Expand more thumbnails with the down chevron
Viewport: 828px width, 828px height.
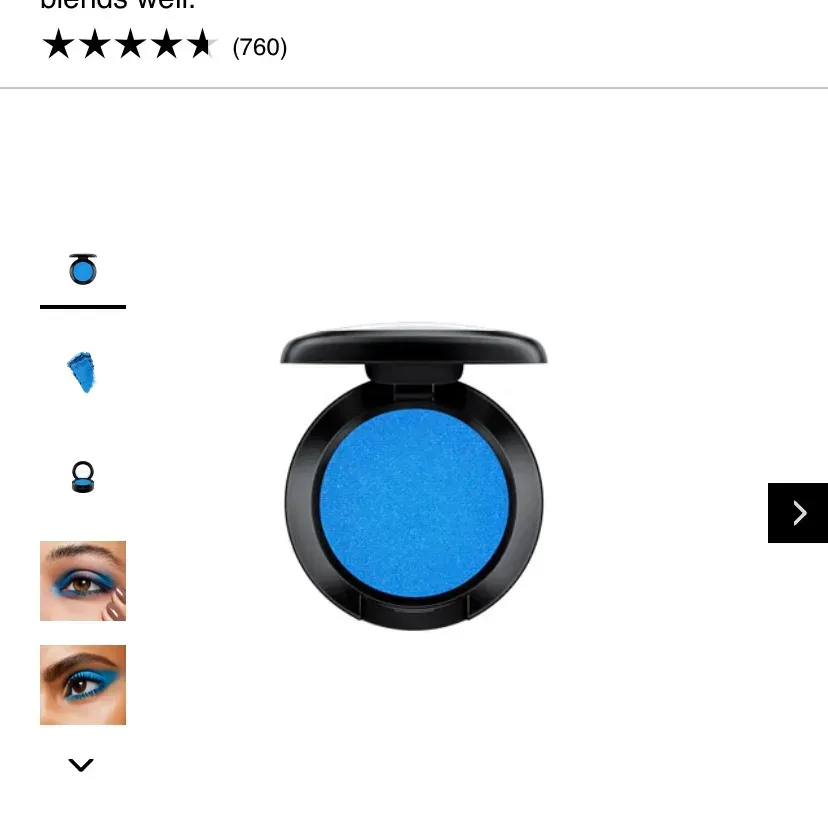[81, 765]
